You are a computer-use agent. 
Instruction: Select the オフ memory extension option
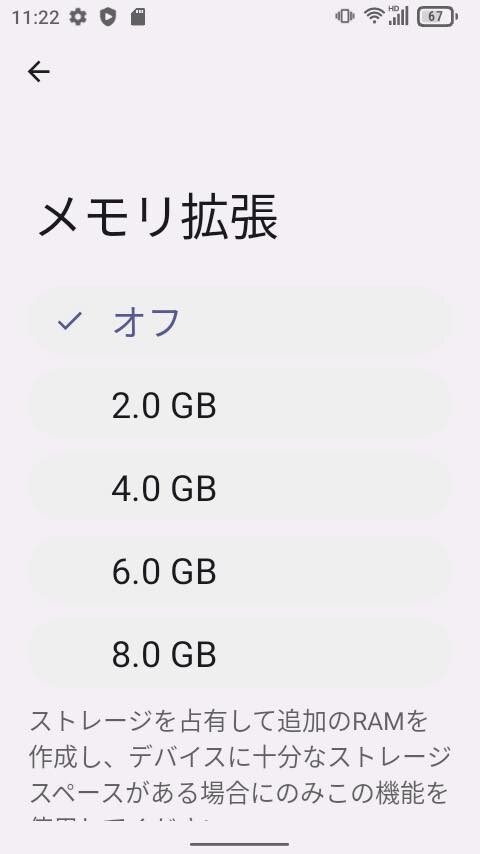tap(240, 321)
